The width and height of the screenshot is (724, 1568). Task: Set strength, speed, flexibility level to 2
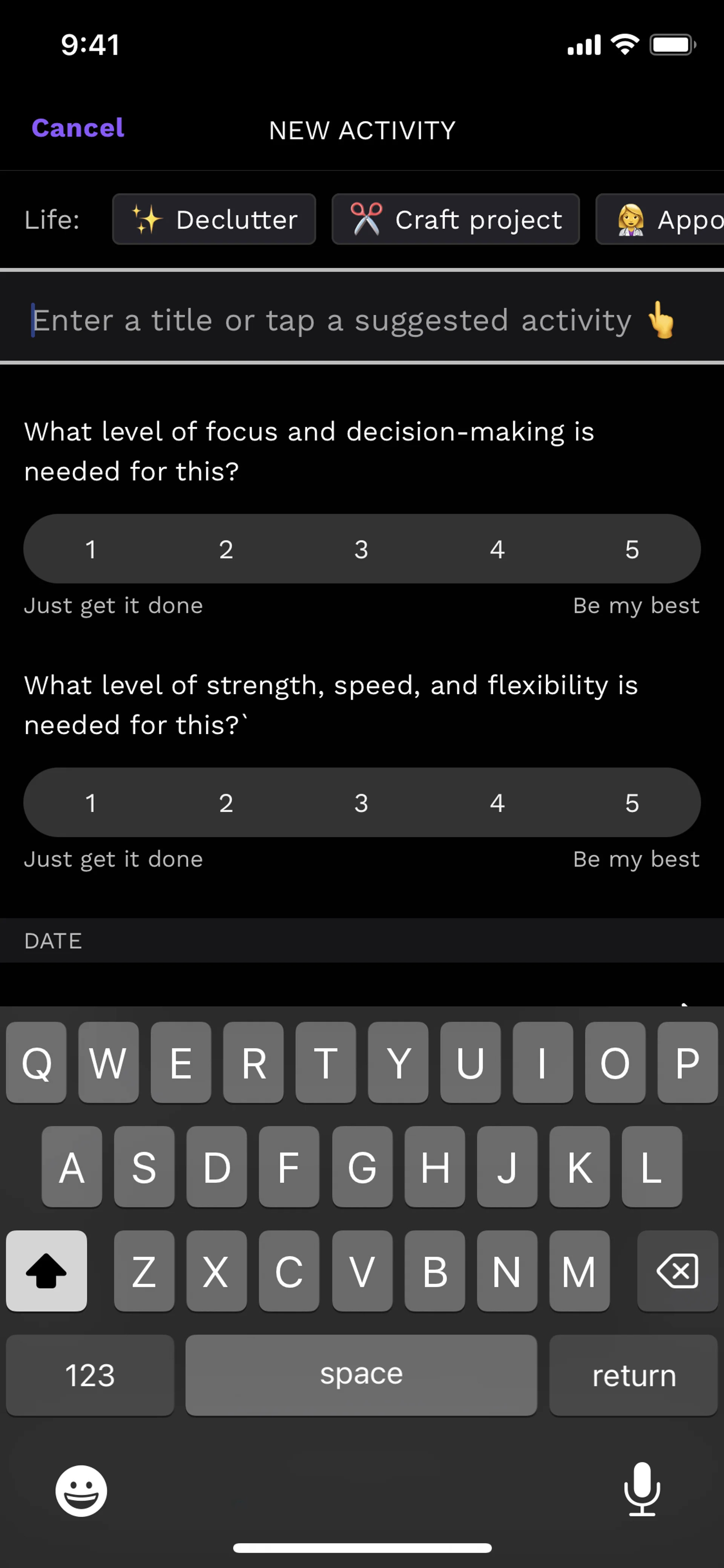click(226, 803)
